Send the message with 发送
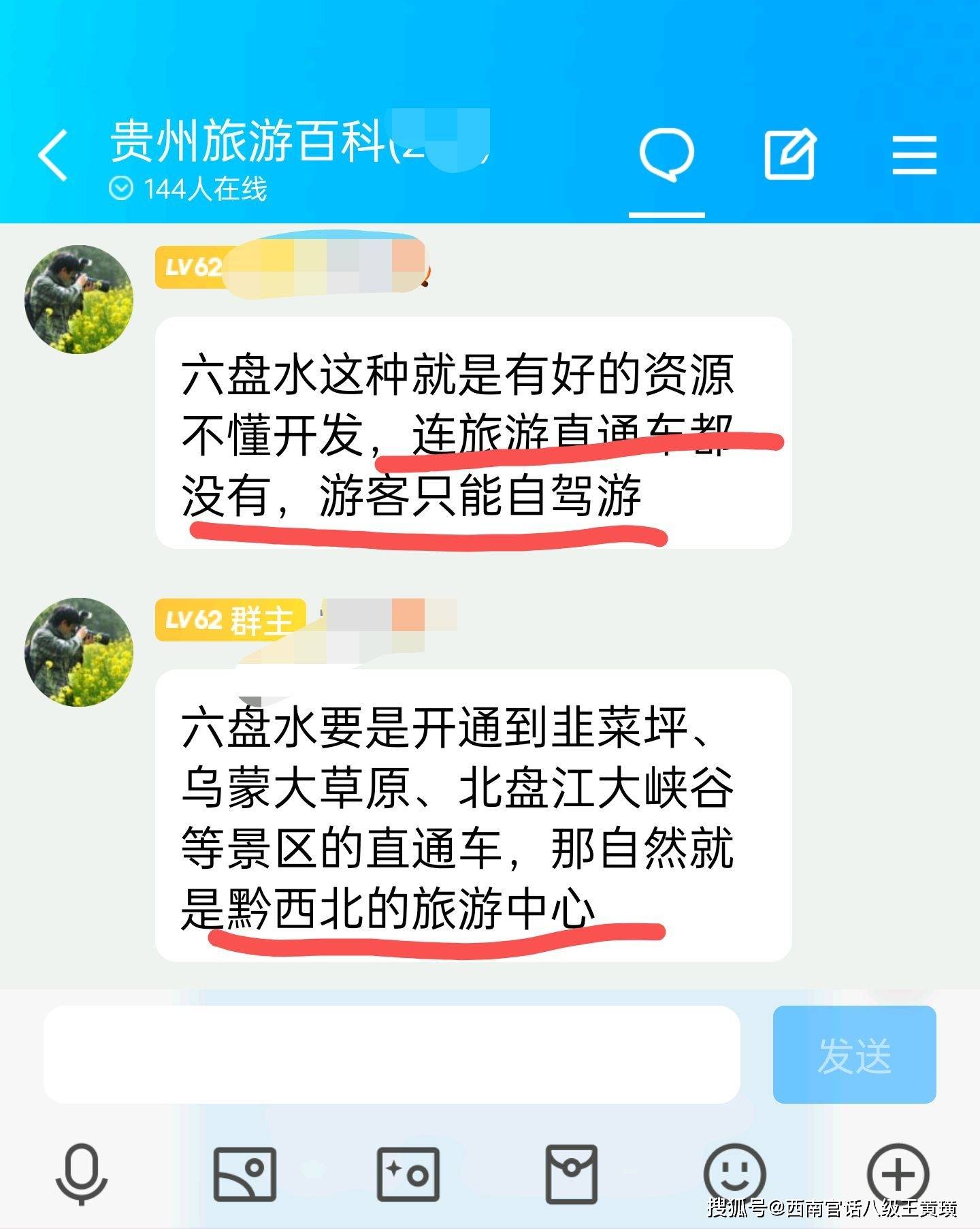 pyautogui.click(x=854, y=1055)
